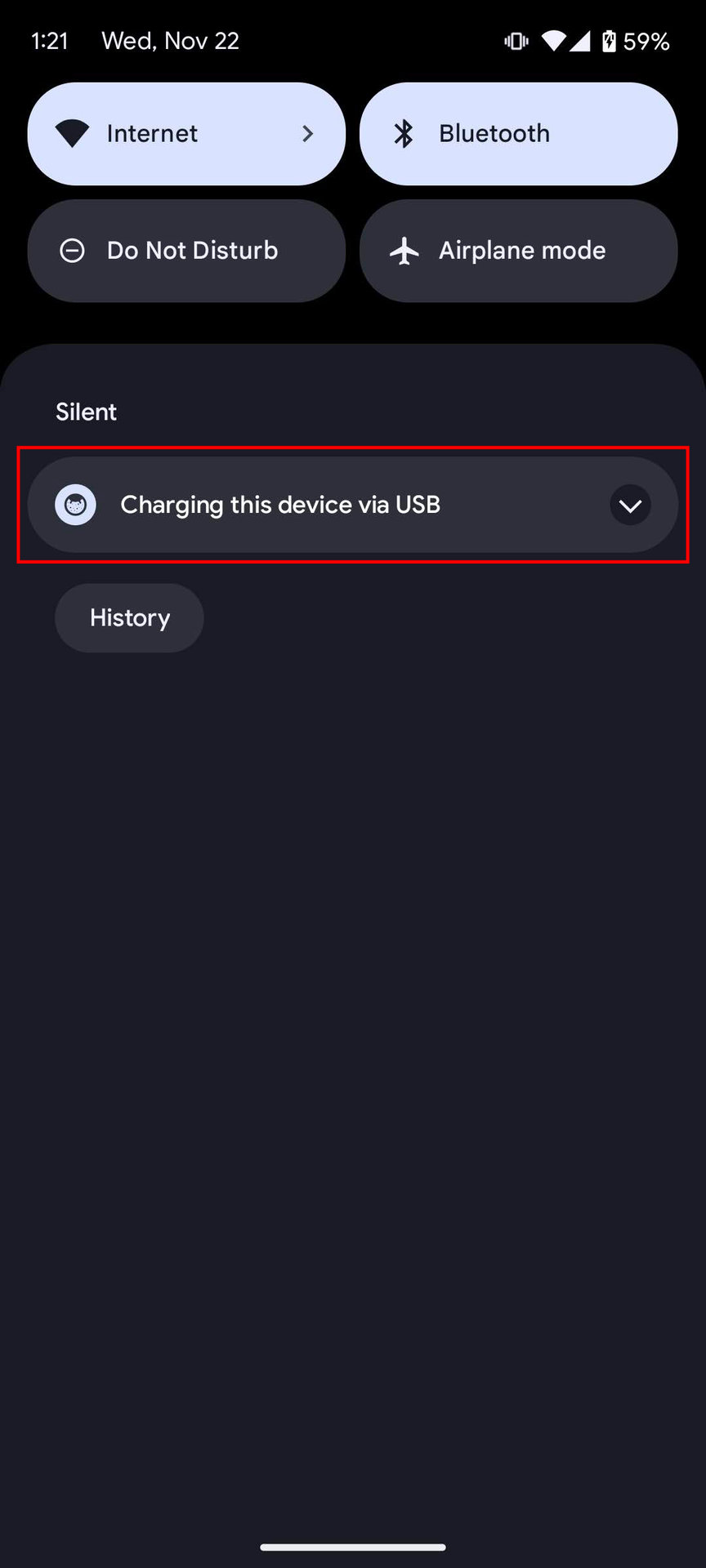Expand the USB charging notification chevron
This screenshot has height=1568, width=706.
pyautogui.click(x=630, y=506)
